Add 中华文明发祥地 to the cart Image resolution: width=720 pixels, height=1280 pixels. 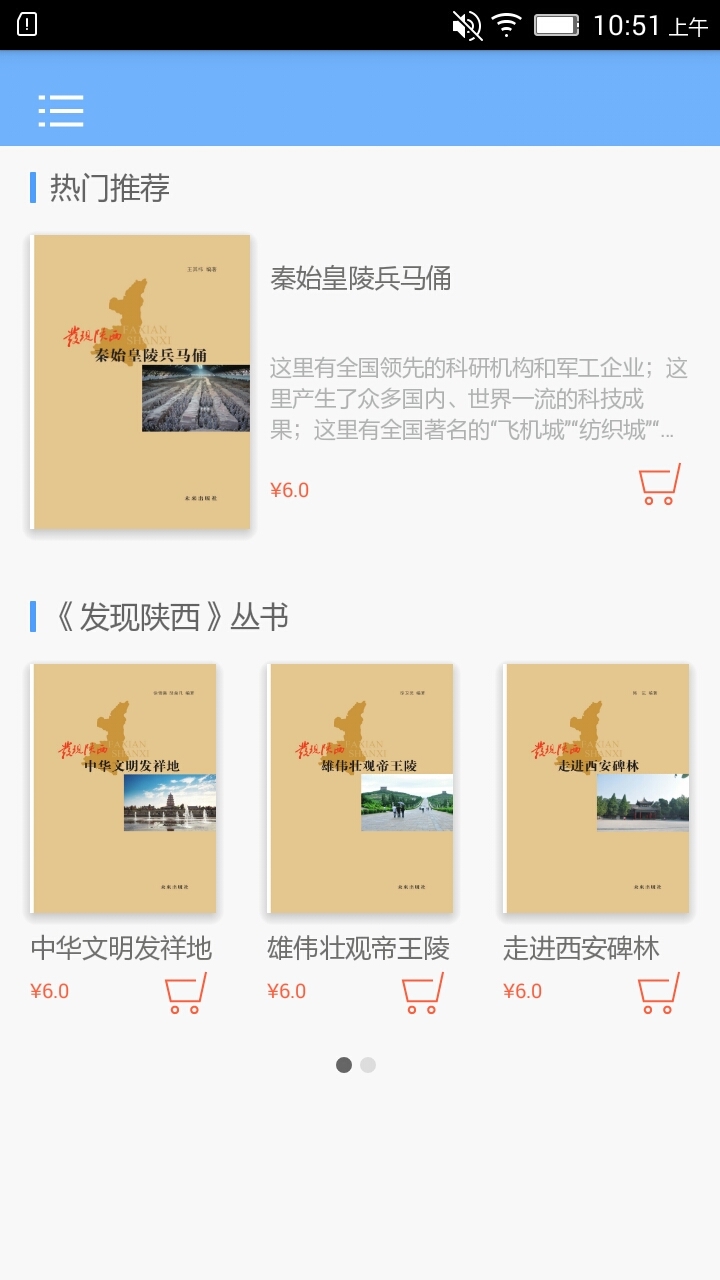(185, 993)
